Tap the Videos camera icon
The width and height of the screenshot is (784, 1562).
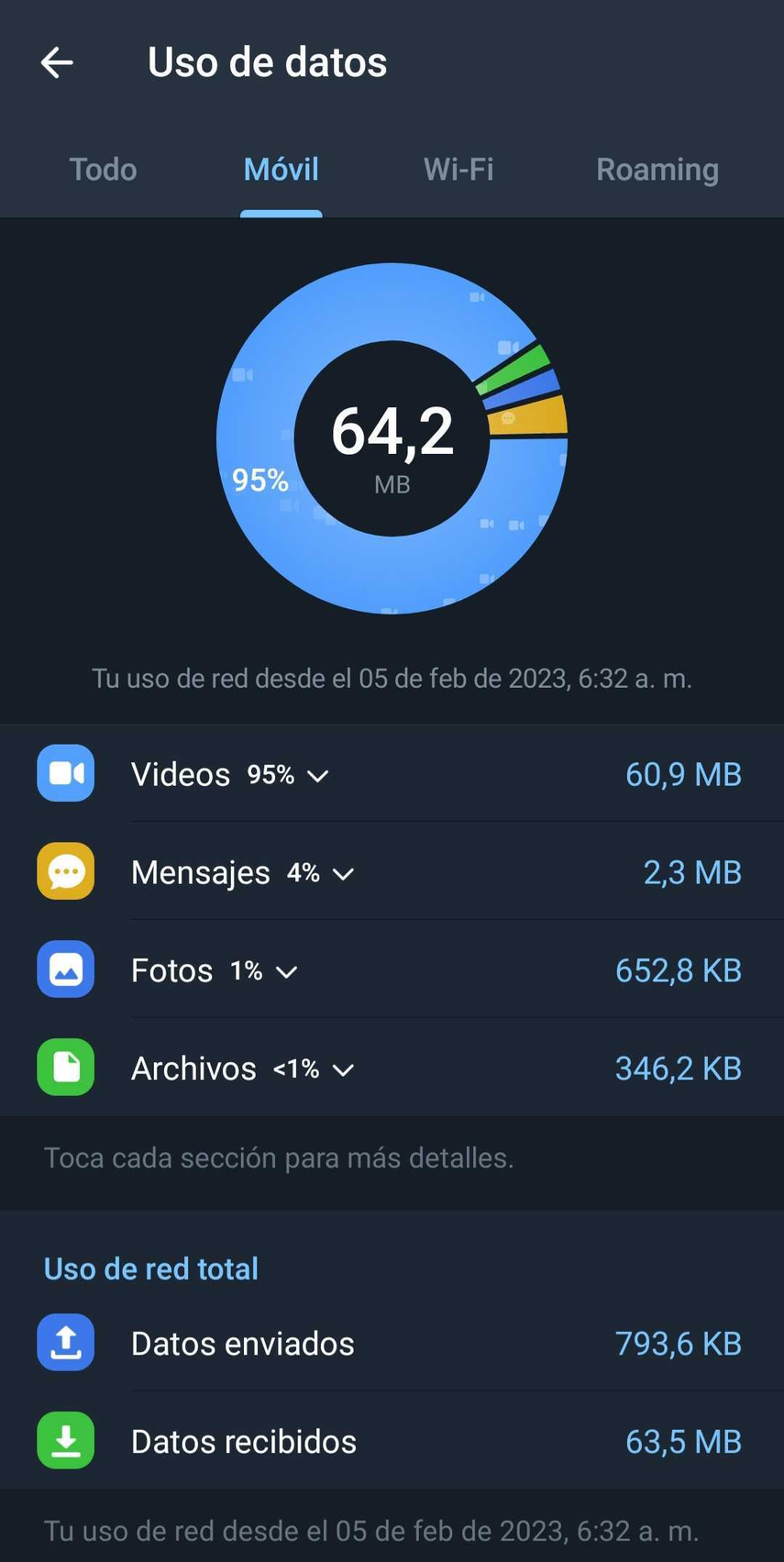(x=64, y=773)
